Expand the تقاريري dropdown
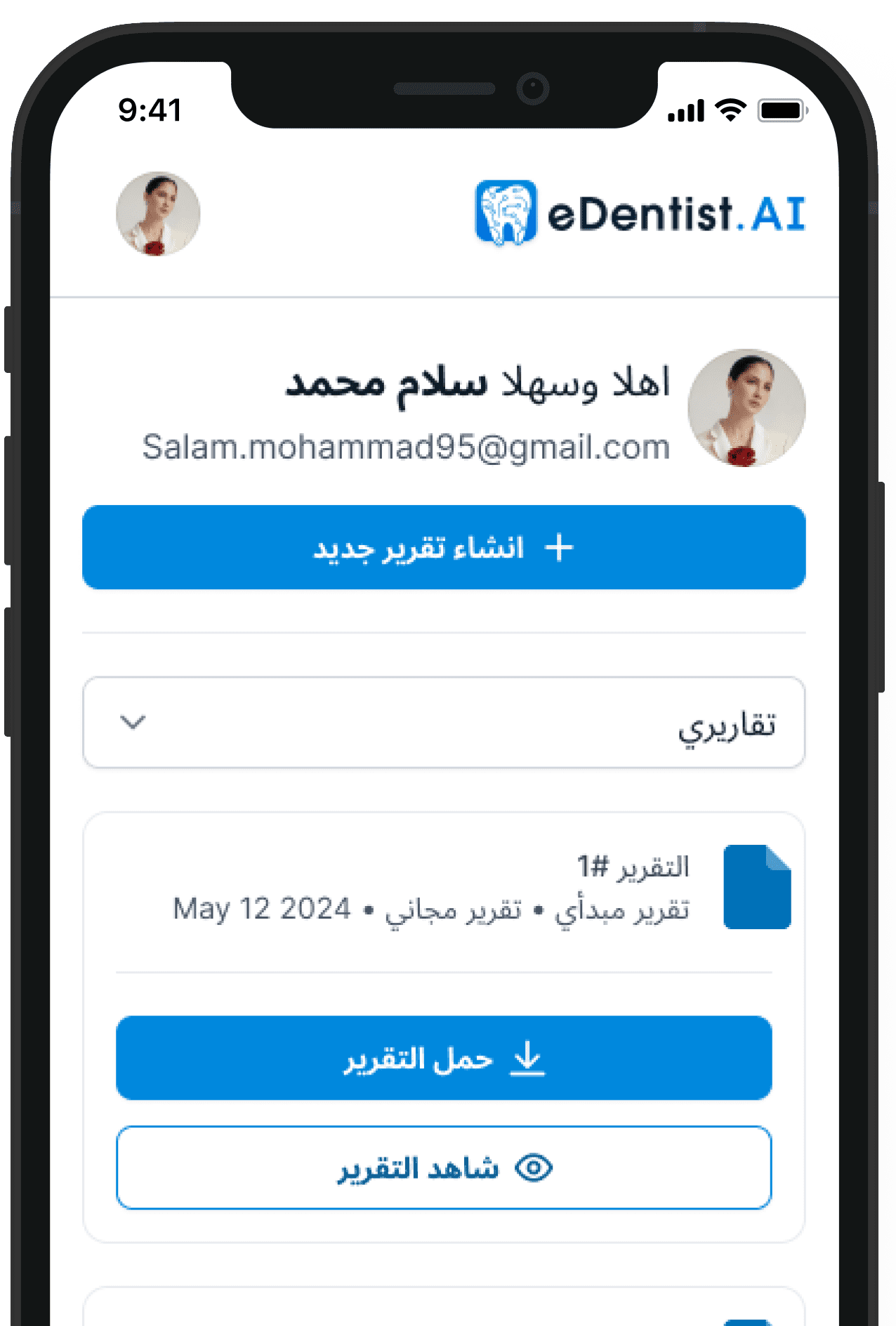Screen dimensions: 896x1326 click(x=444, y=723)
